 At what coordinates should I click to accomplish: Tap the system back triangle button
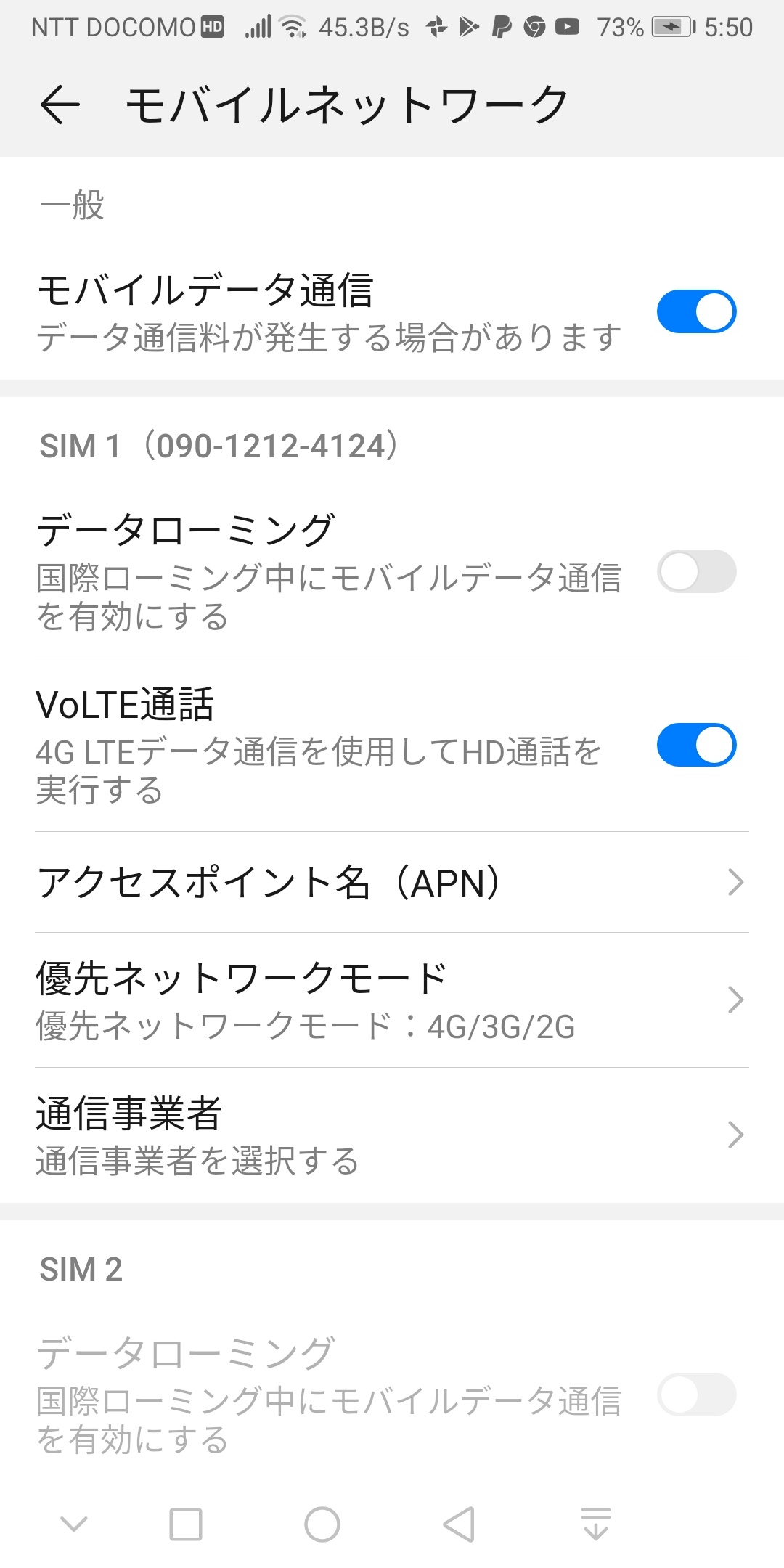(x=459, y=1524)
